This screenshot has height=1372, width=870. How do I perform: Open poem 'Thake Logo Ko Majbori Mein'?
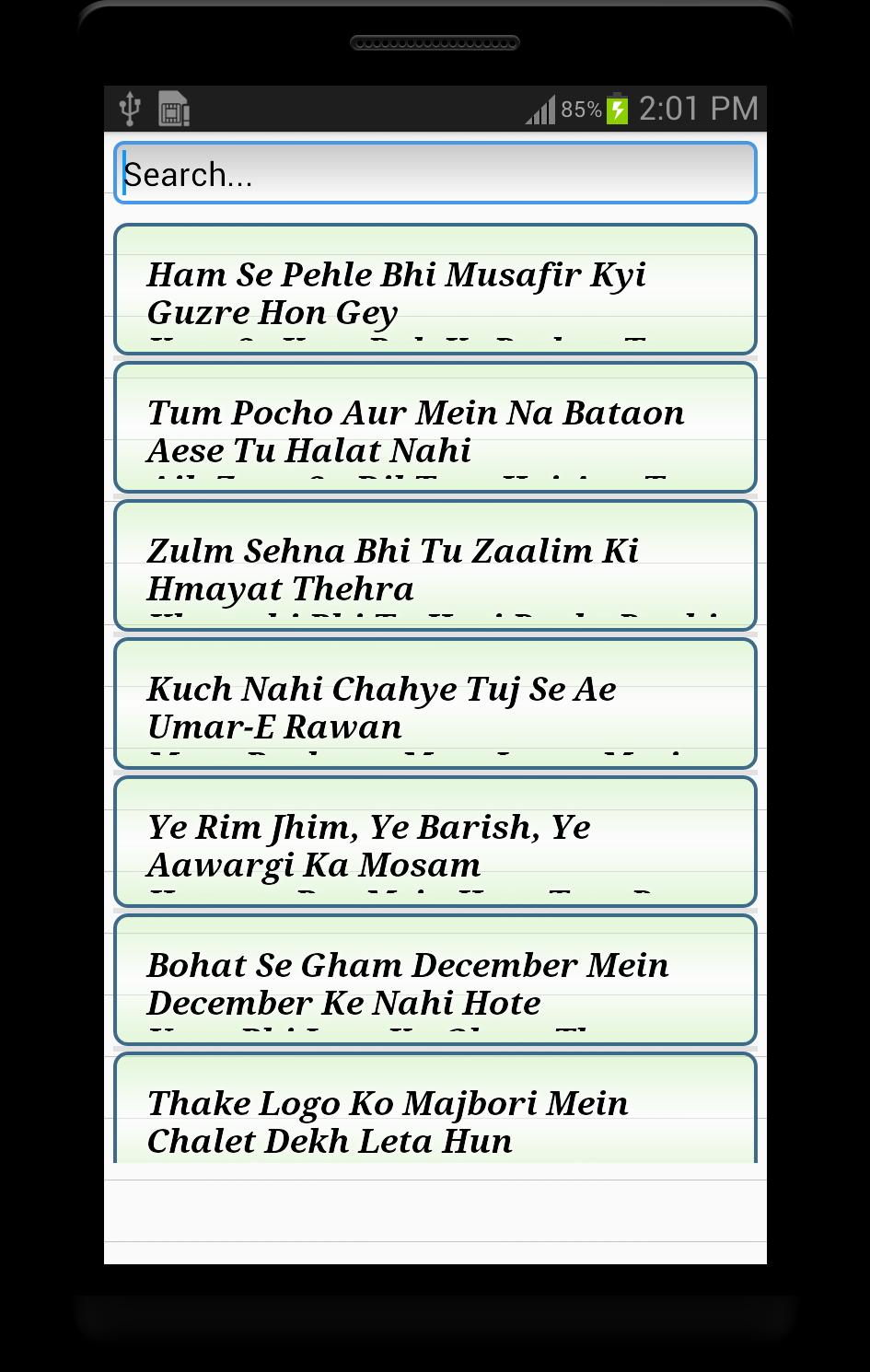click(x=435, y=1112)
